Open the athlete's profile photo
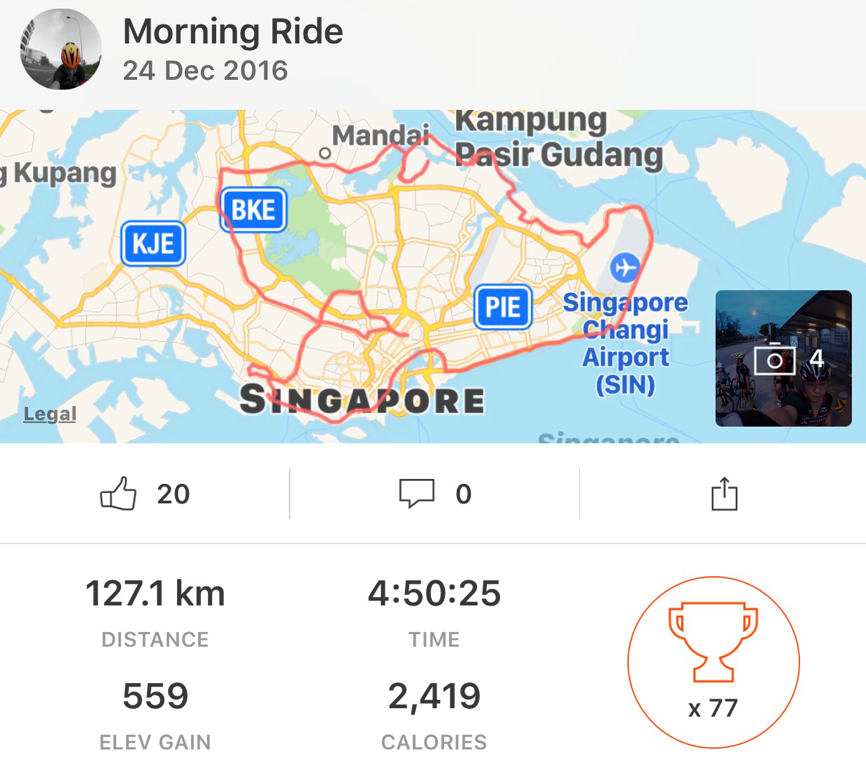Image resolution: width=866 pixels, height=779 pixels. tap(61, 50)
